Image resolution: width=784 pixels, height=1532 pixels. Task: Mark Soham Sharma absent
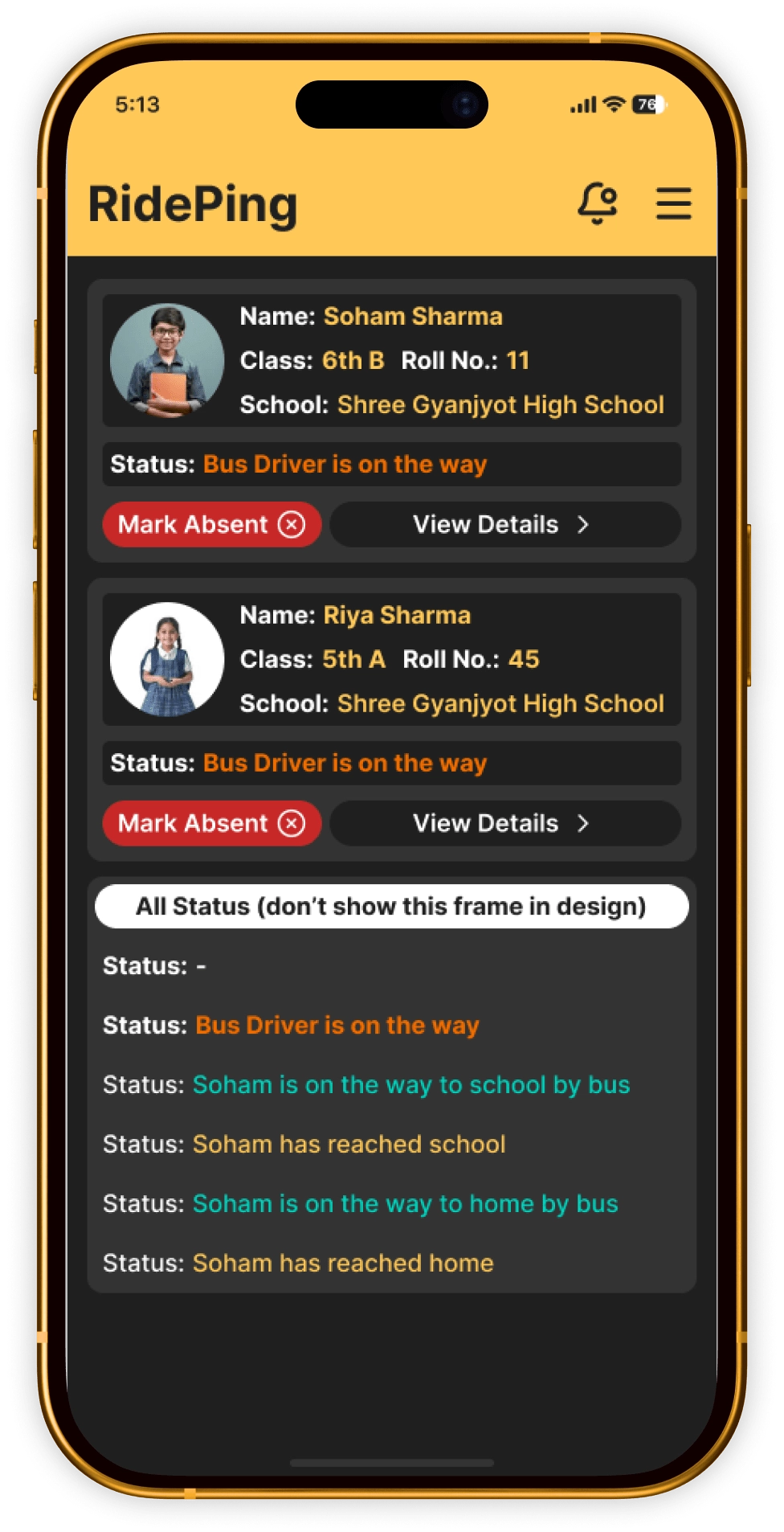(x=212, y=525)
